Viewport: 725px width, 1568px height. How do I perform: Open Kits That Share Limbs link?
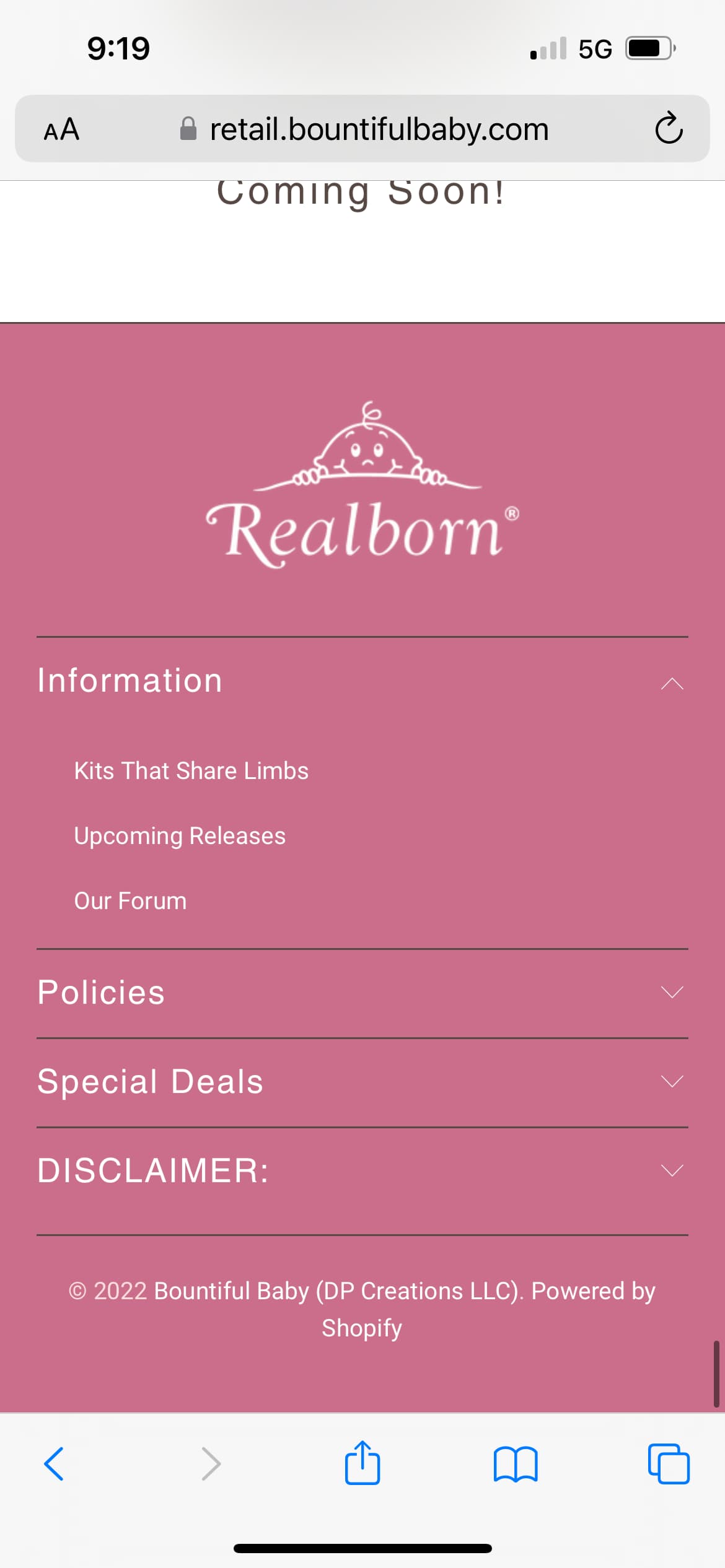coord(191,771)
